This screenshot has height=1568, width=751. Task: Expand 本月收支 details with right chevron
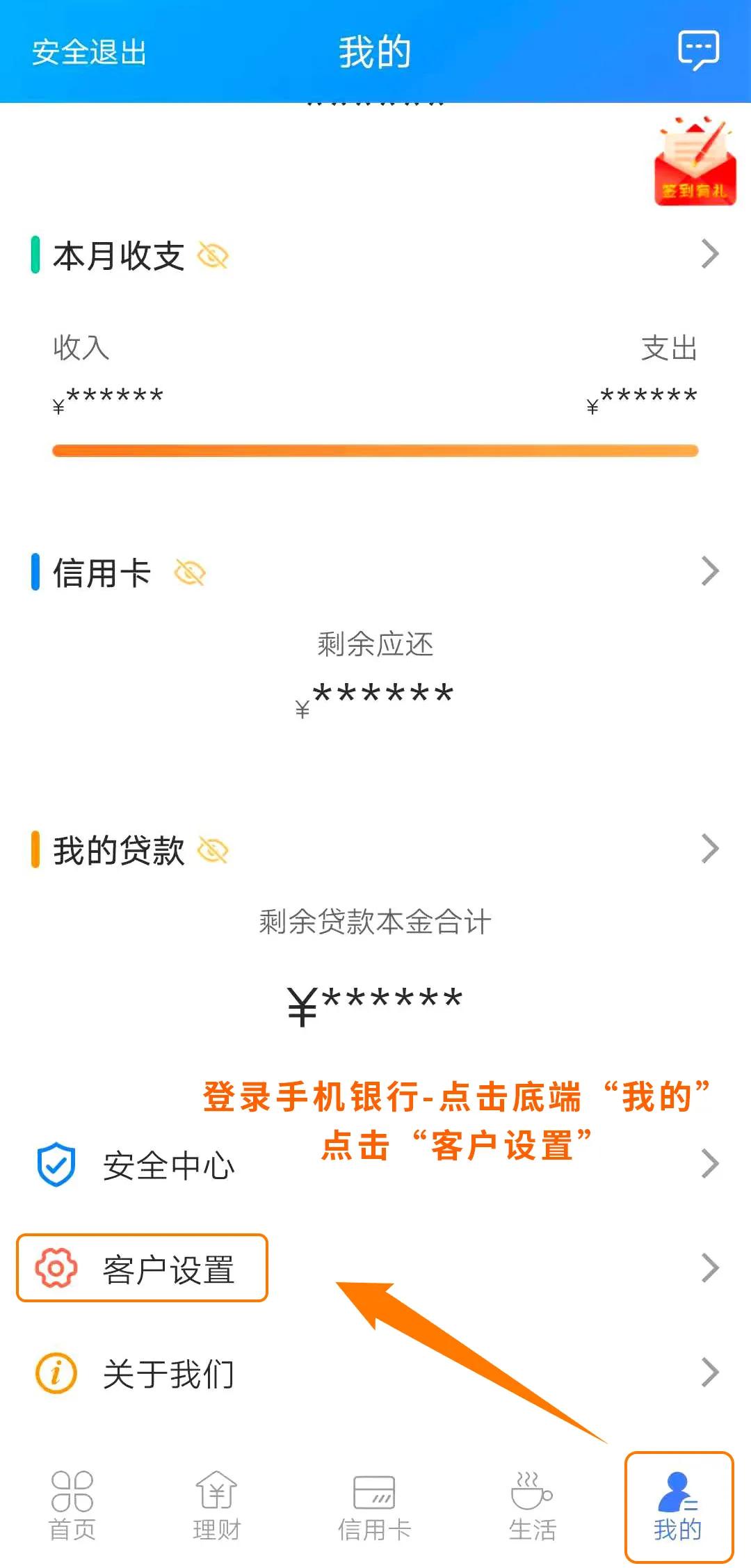(x=711, y=254)
